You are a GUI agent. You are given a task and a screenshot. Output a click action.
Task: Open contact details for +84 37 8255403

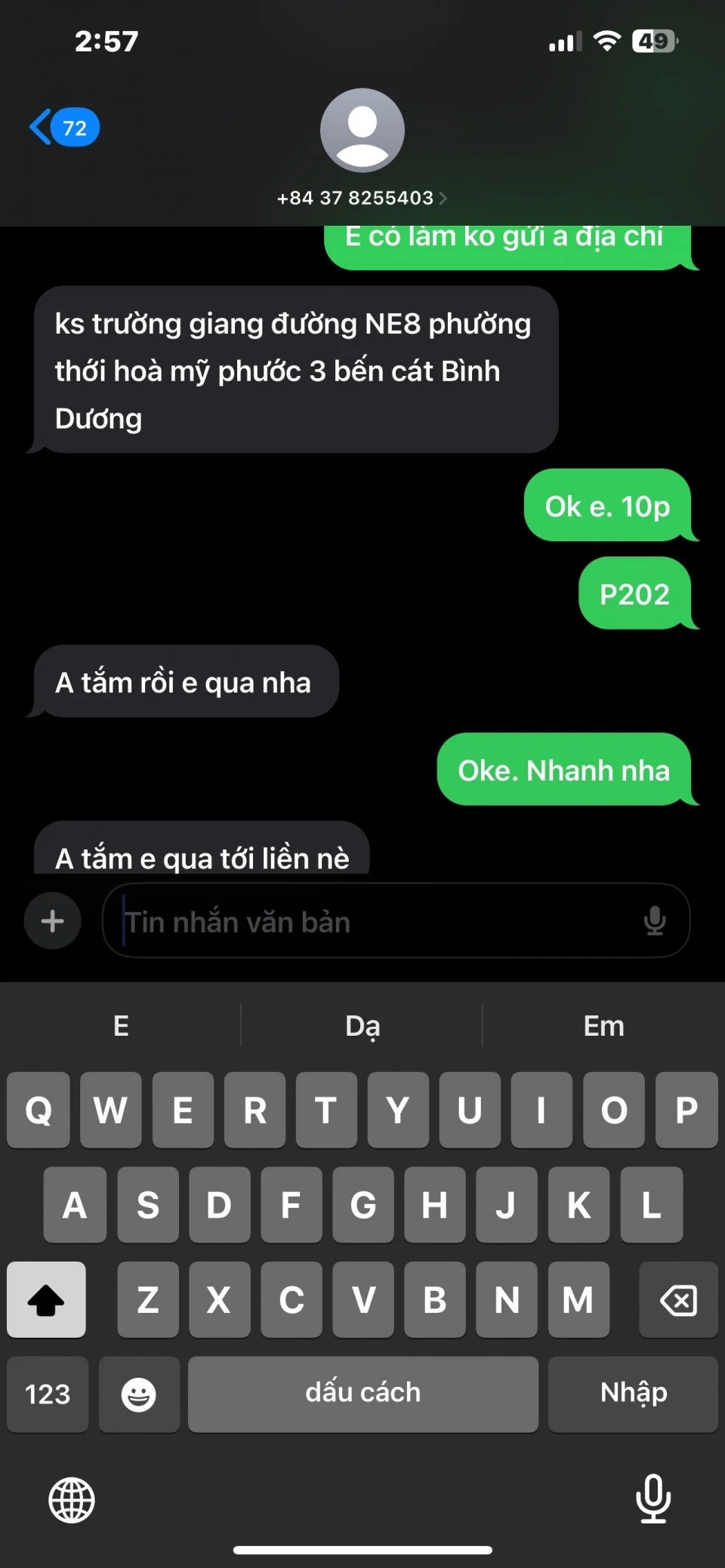pyautogui.click(x=362, y=198)
